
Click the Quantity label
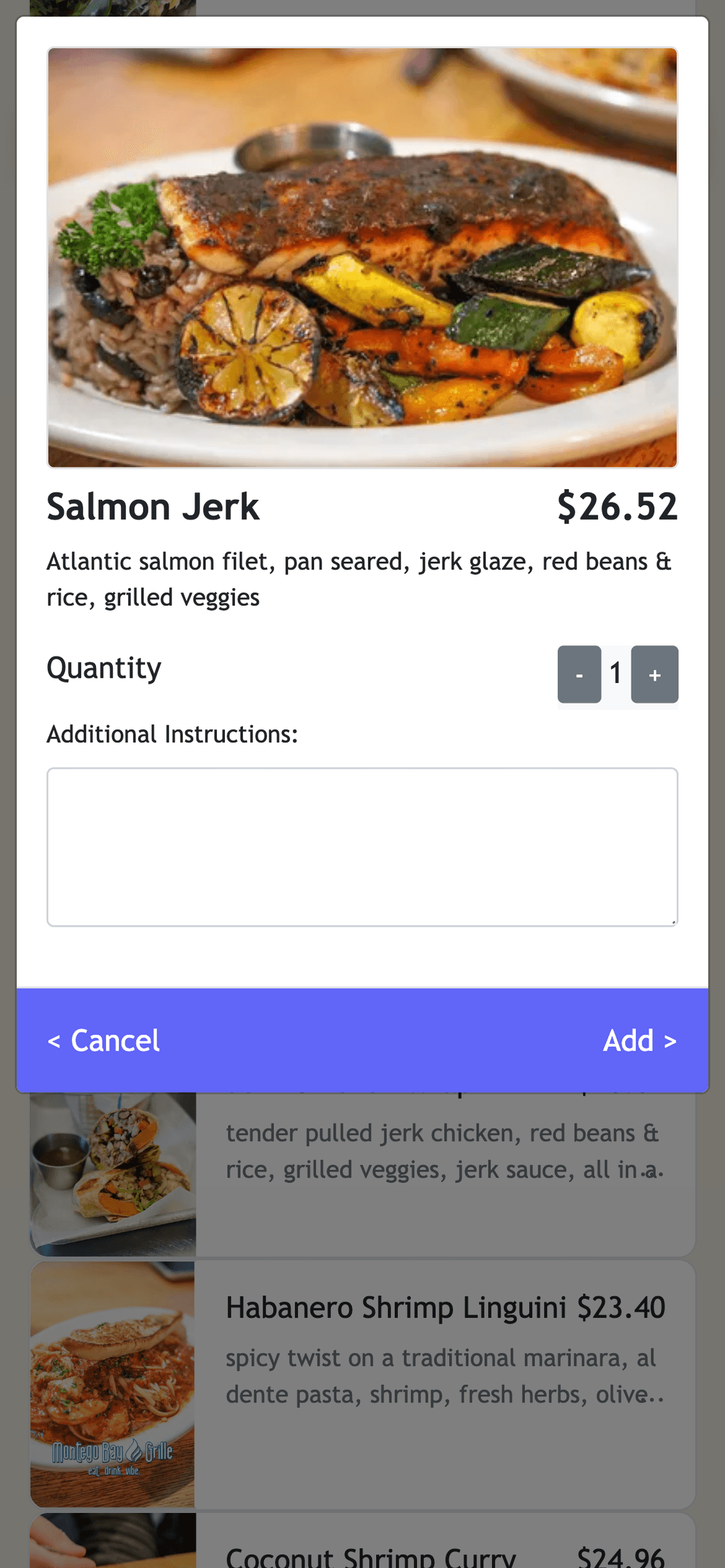point(103,668)
